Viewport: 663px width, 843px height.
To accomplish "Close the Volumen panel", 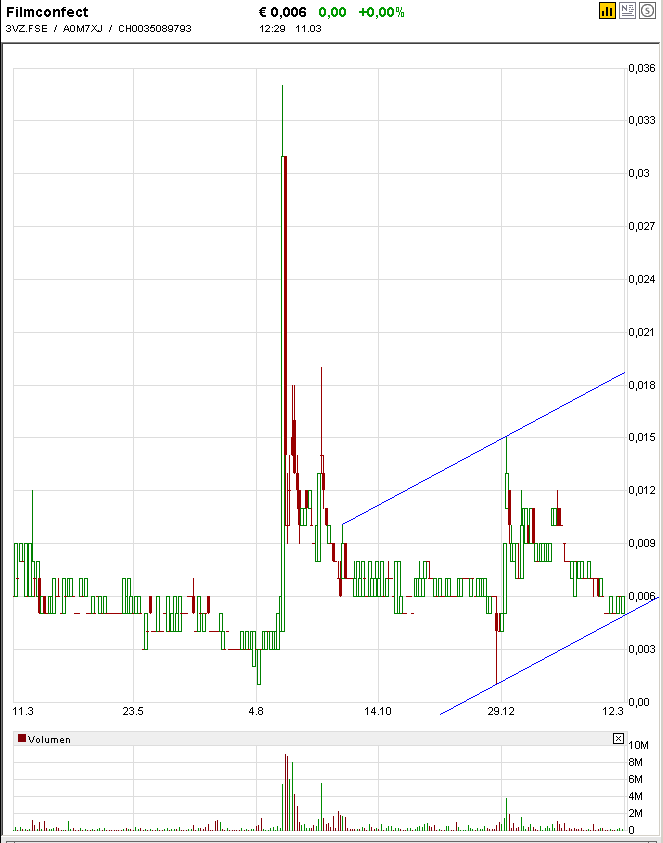I will (618, 738).
